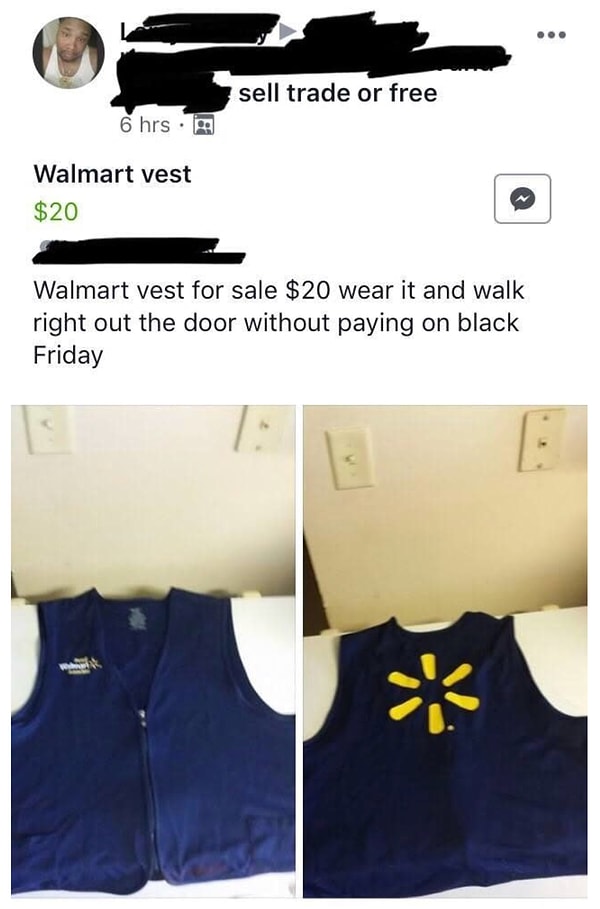Image resolution: width=600 pixels, height=909 pixels.
Task: View the front photo of the vest
Action: click(x=153, y=650)
